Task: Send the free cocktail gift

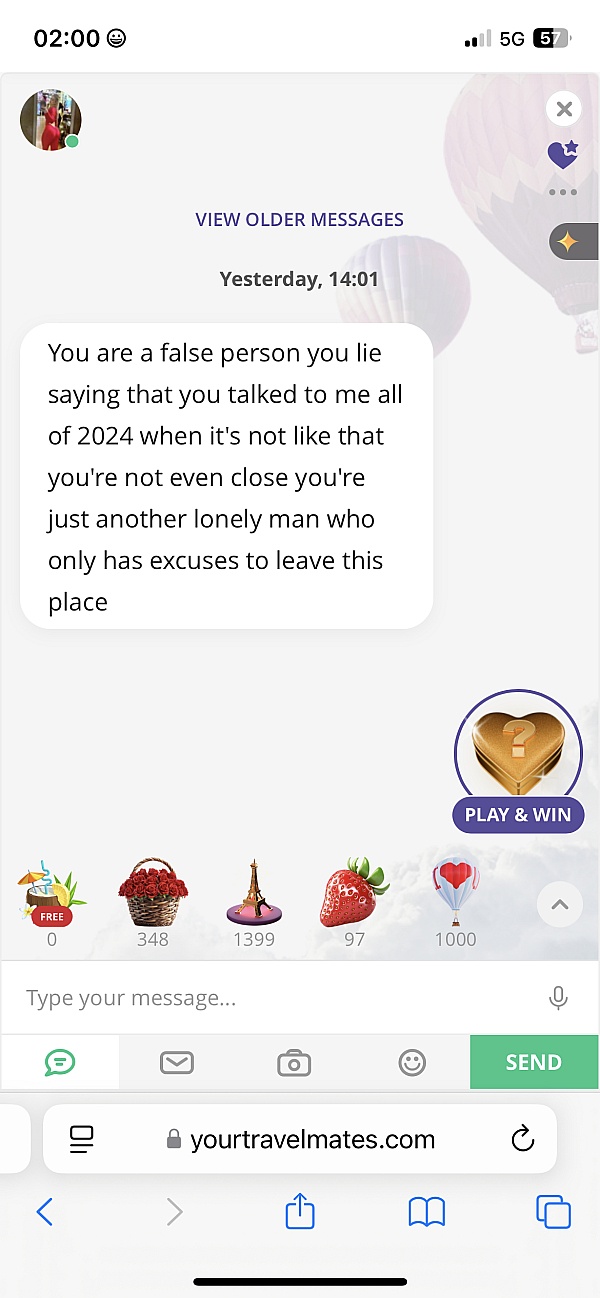Action: 51,895
